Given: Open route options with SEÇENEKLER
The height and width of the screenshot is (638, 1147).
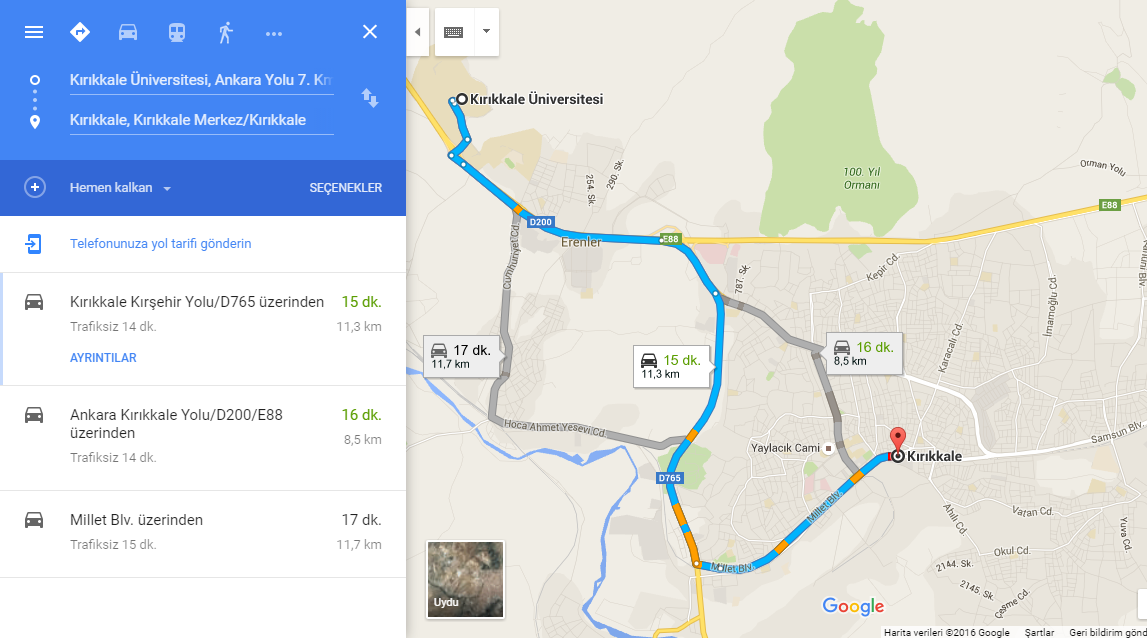Looking at the screenshot, I should coord(345,188).
